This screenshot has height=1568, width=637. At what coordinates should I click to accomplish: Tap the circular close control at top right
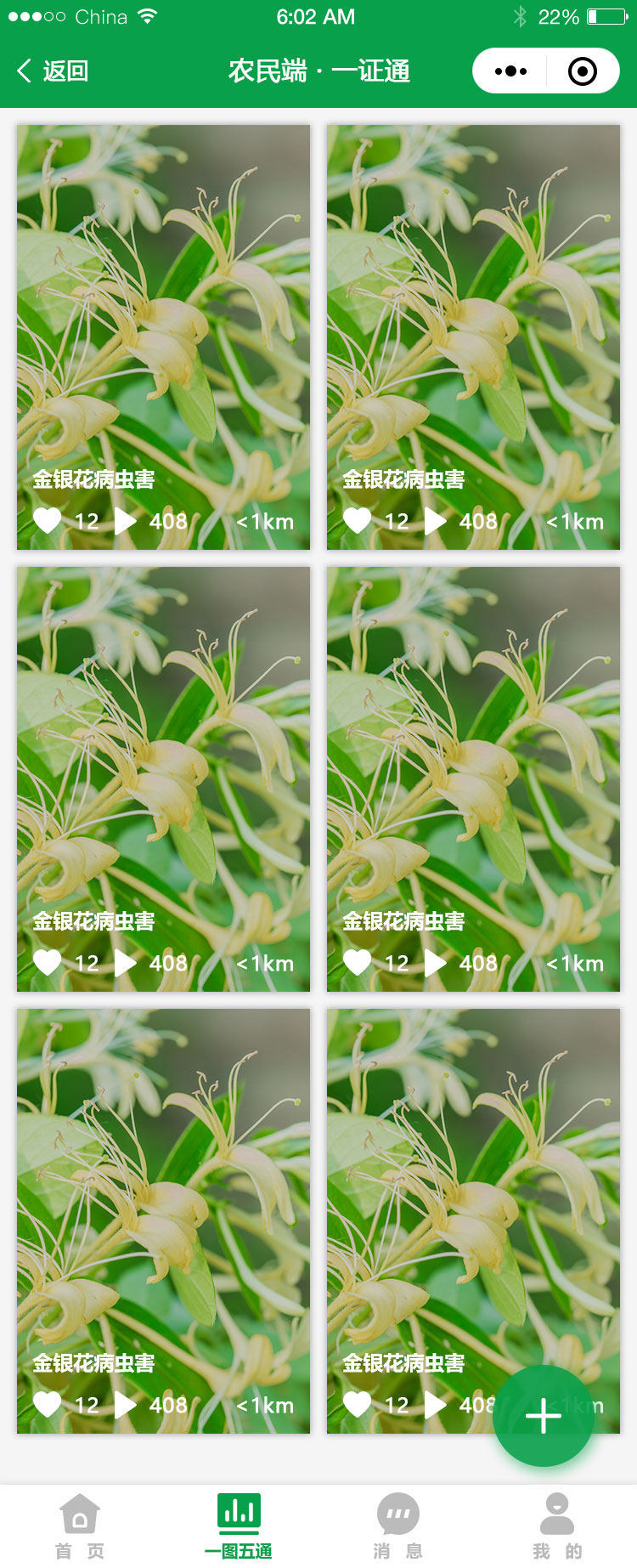click(x=583, y=71)
